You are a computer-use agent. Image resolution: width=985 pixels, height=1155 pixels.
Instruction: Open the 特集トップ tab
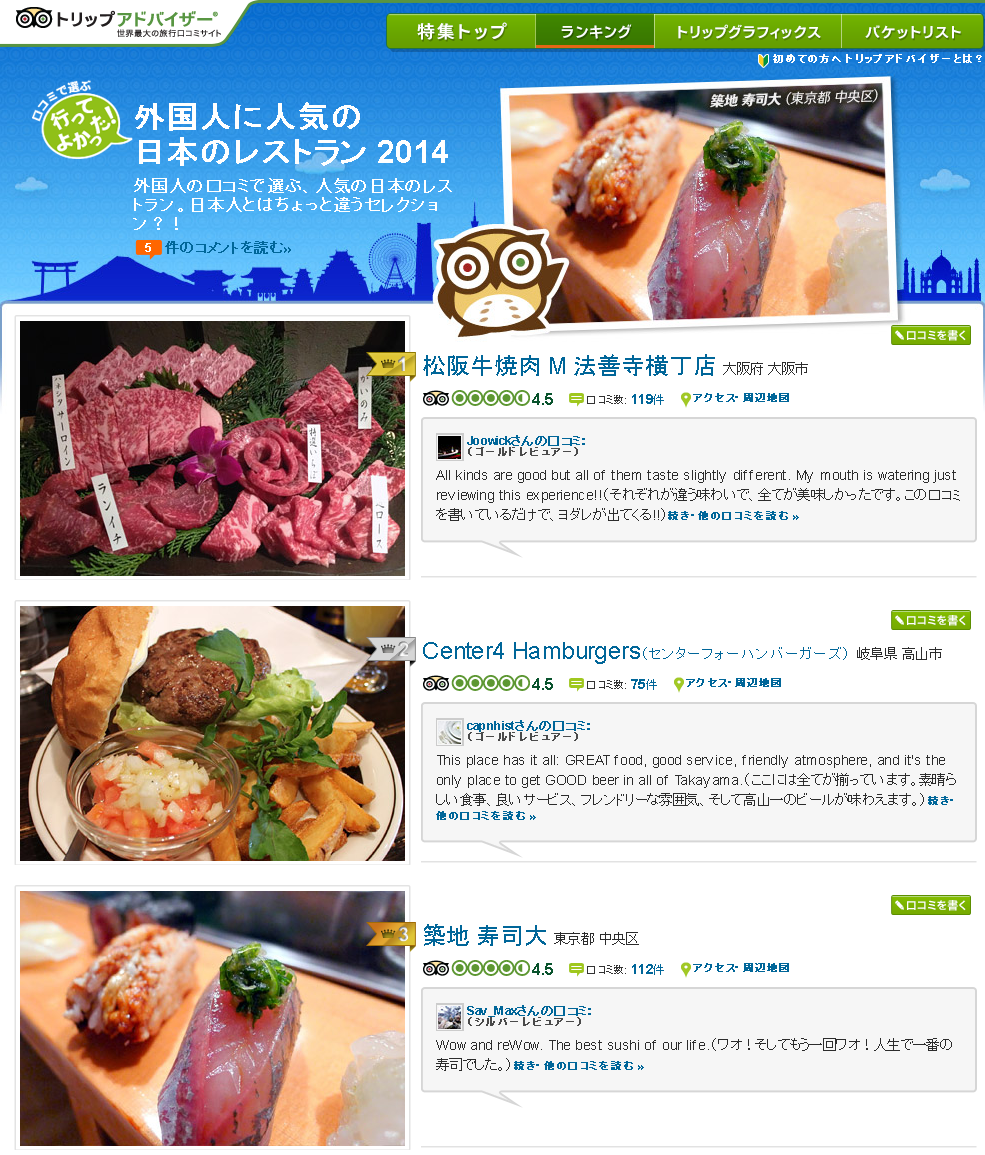[461, 32]
